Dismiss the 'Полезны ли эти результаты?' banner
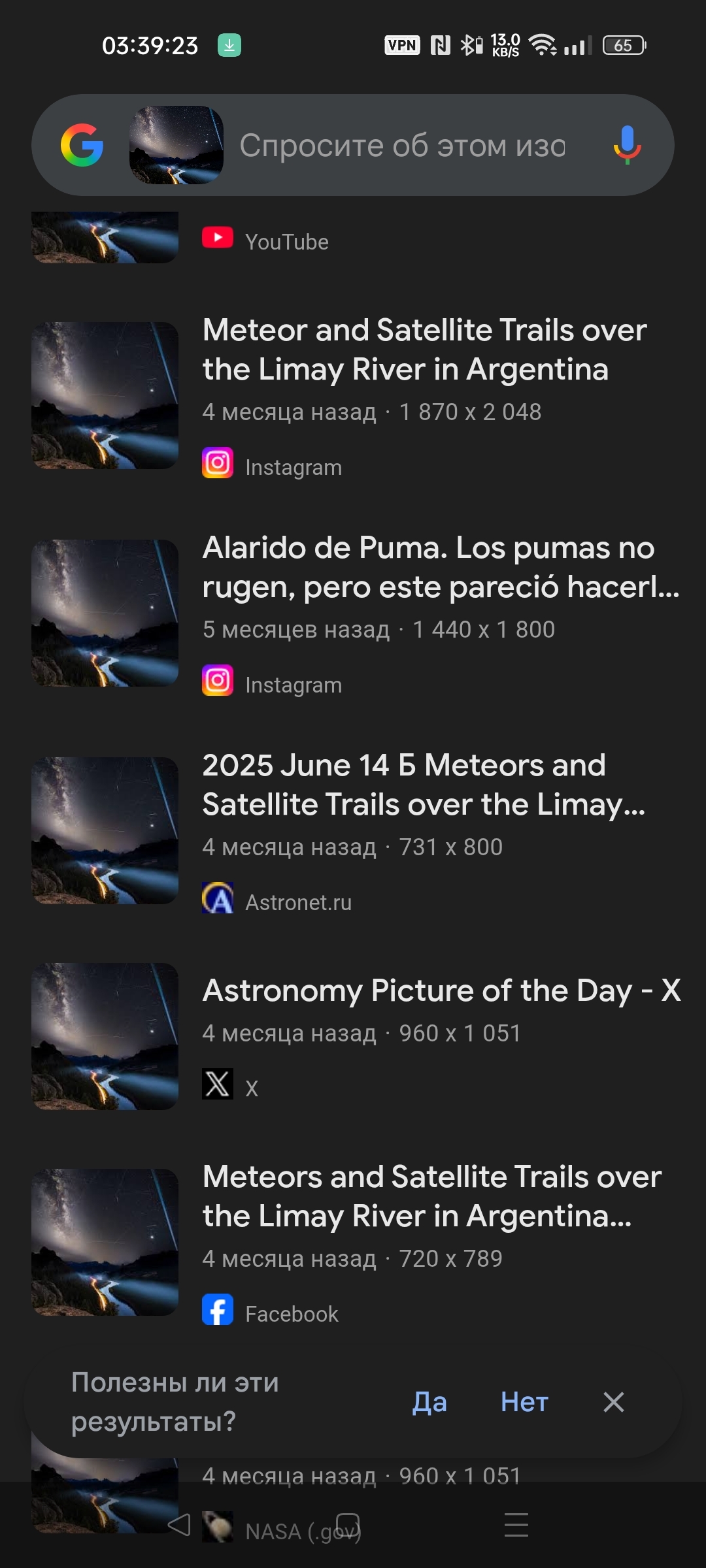The image size is (706, 1568). pos(614,1402)
